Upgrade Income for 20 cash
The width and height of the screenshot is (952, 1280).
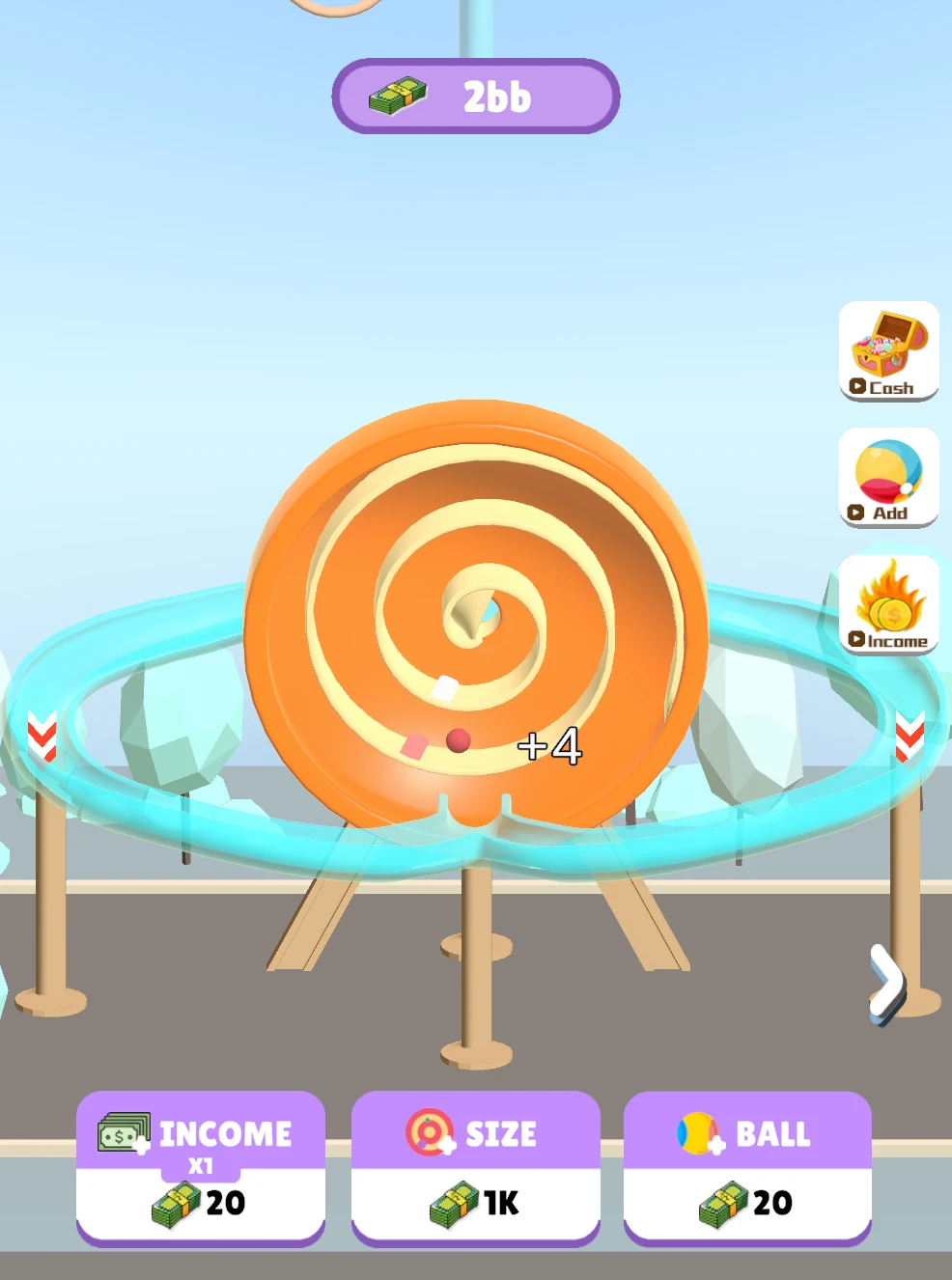[x=201, y=1167]
